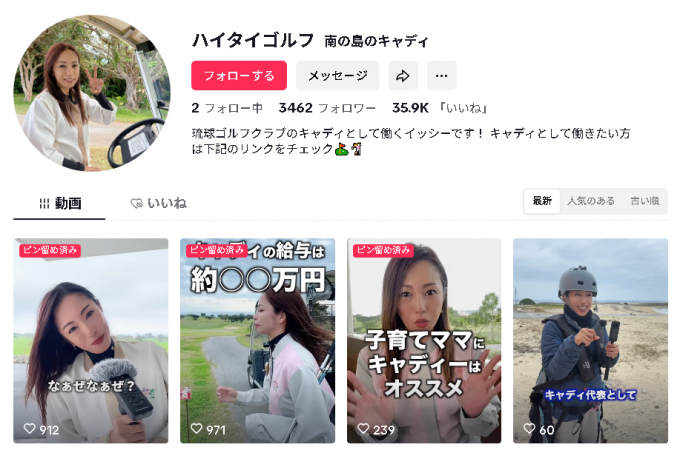The image size is (680, 453).
Task: Open the なぁぜなぁぜ? pinned video
Action: pos(90,340)
